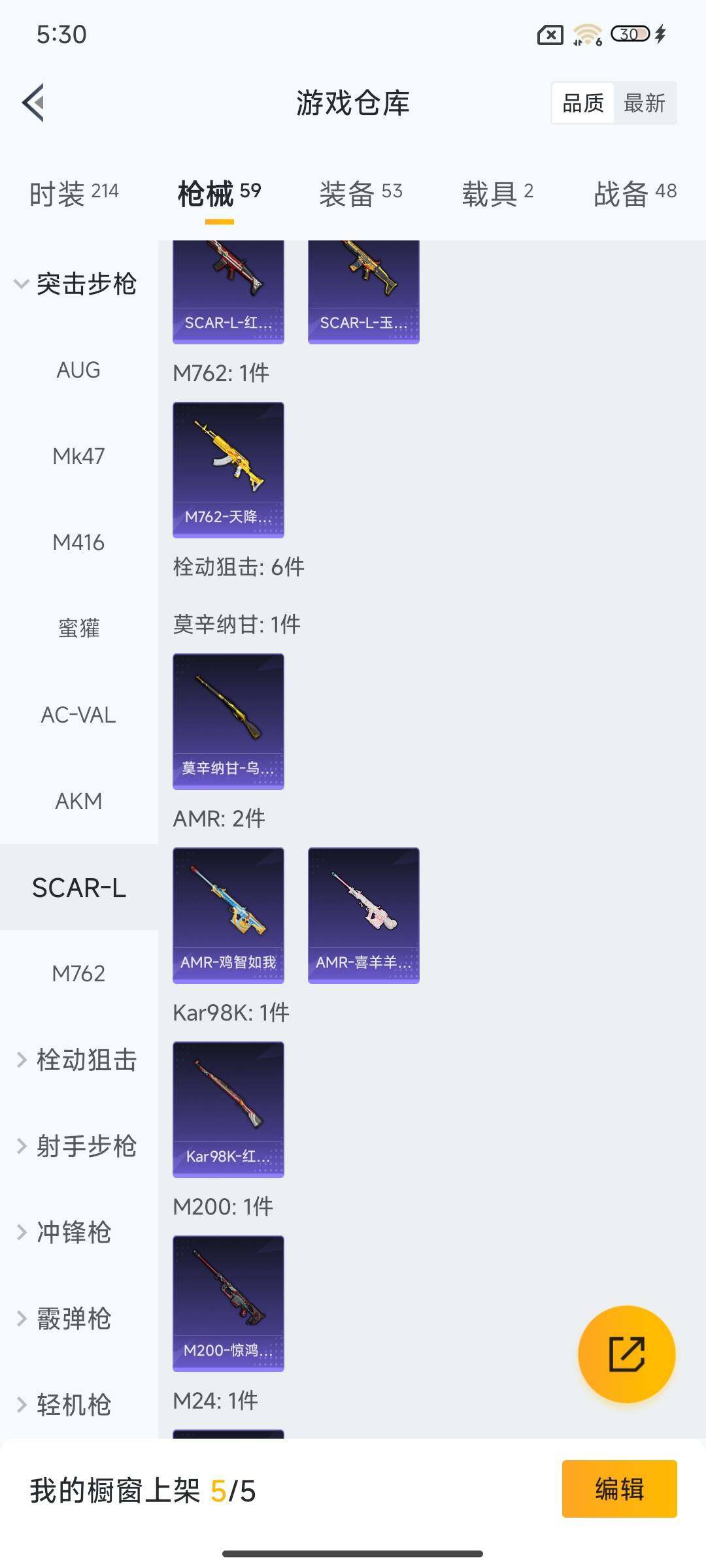706x1568 pixels.
Task: Select AUG in the weapon sidebar
Action: (x=78, y=370)
